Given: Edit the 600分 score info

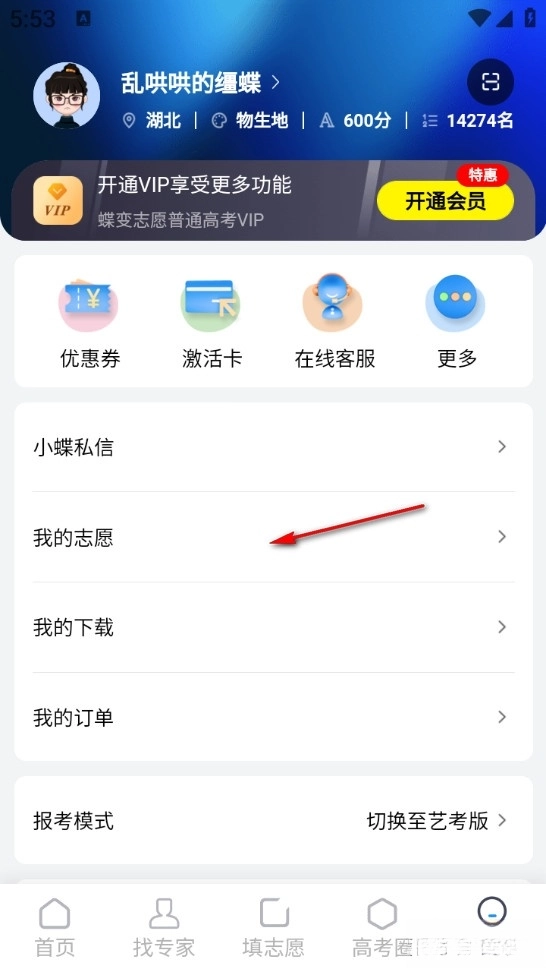Looking at the screenshot, I should tap(356, 120).
